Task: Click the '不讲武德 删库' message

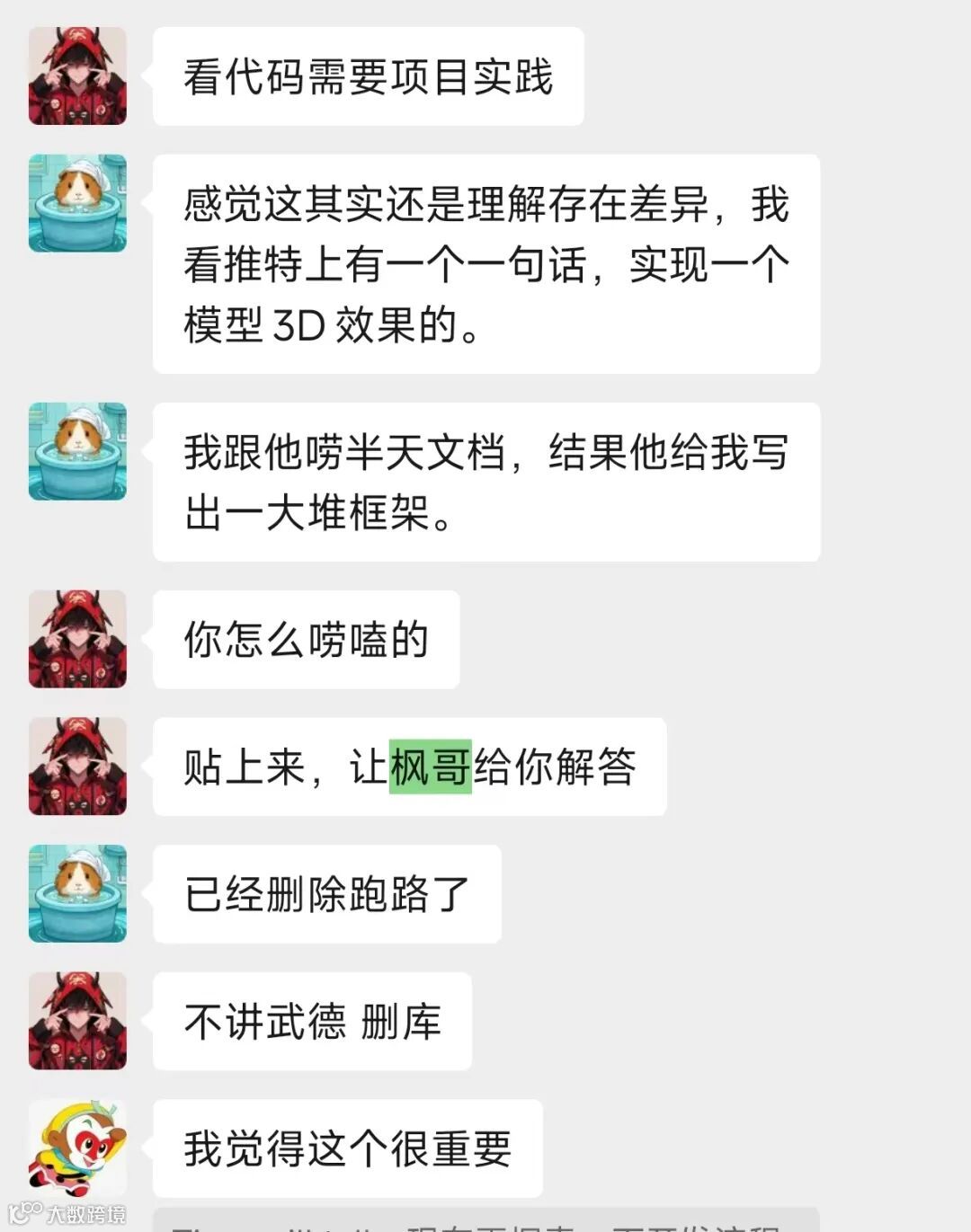Action: coord(313,1022)
